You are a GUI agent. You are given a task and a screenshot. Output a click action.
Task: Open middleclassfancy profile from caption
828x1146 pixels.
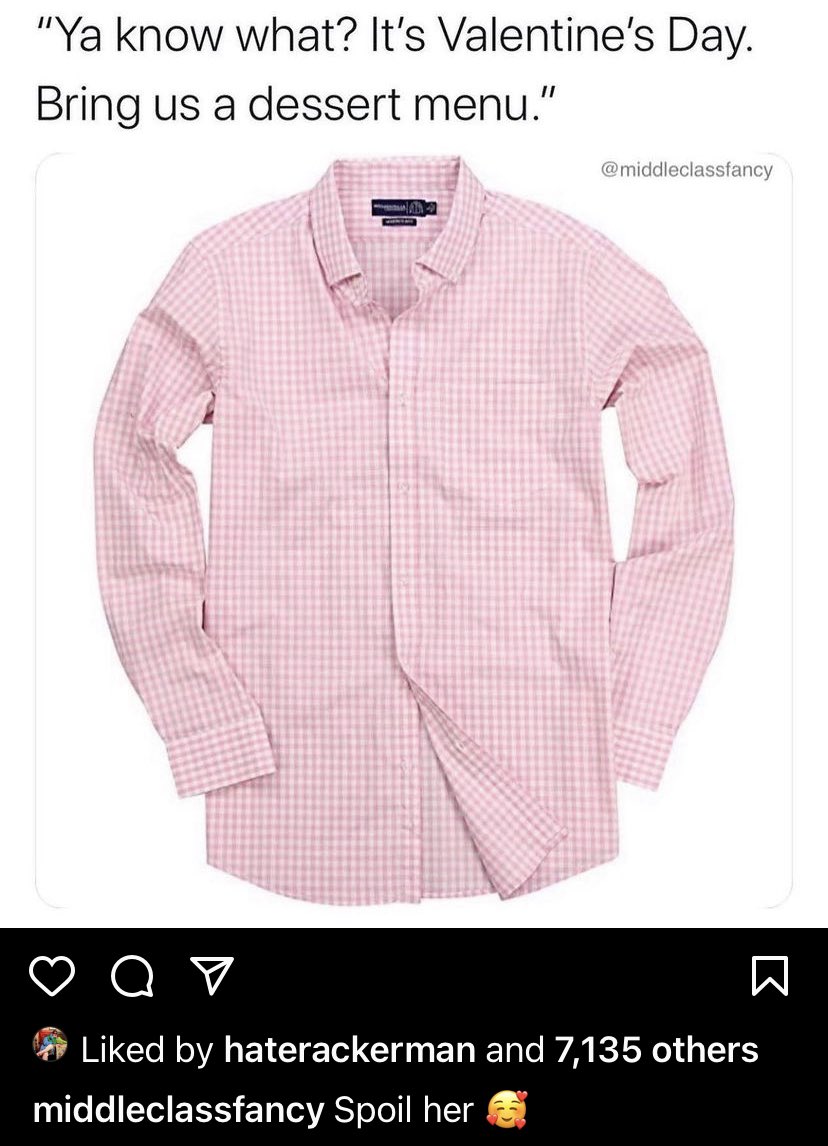[x=180, y=1109]
